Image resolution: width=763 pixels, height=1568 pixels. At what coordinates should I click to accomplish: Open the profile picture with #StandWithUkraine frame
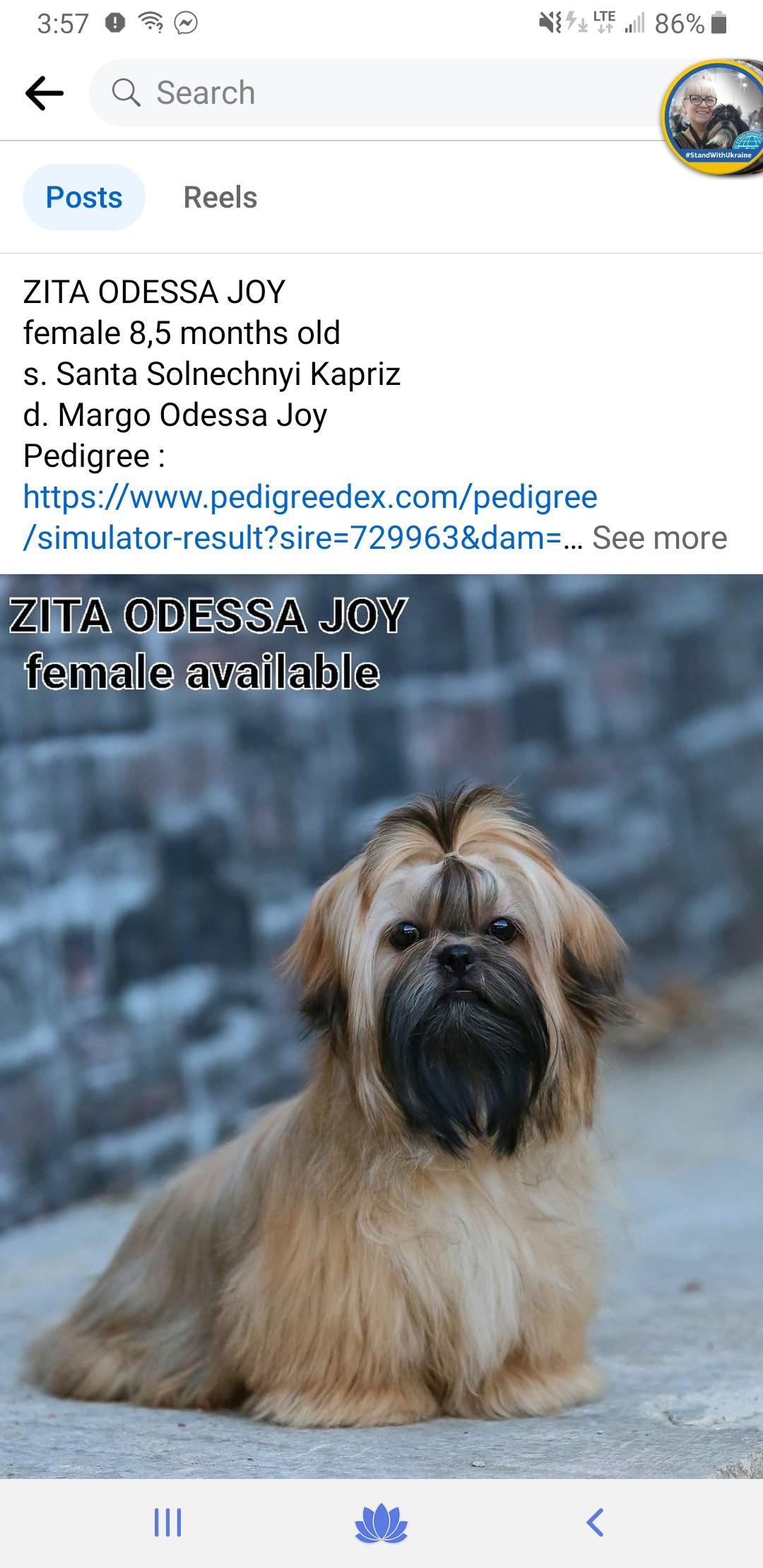[714, 117]
